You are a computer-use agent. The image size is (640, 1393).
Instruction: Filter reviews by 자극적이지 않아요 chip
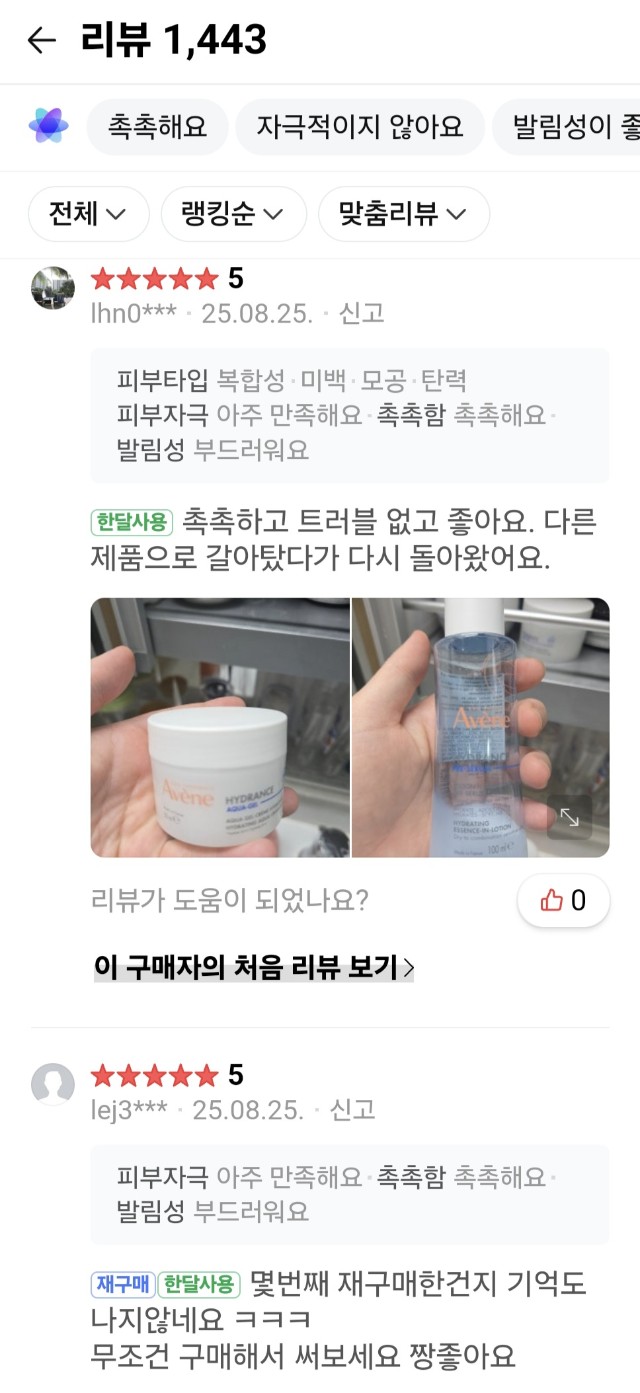tap(360, 127)
